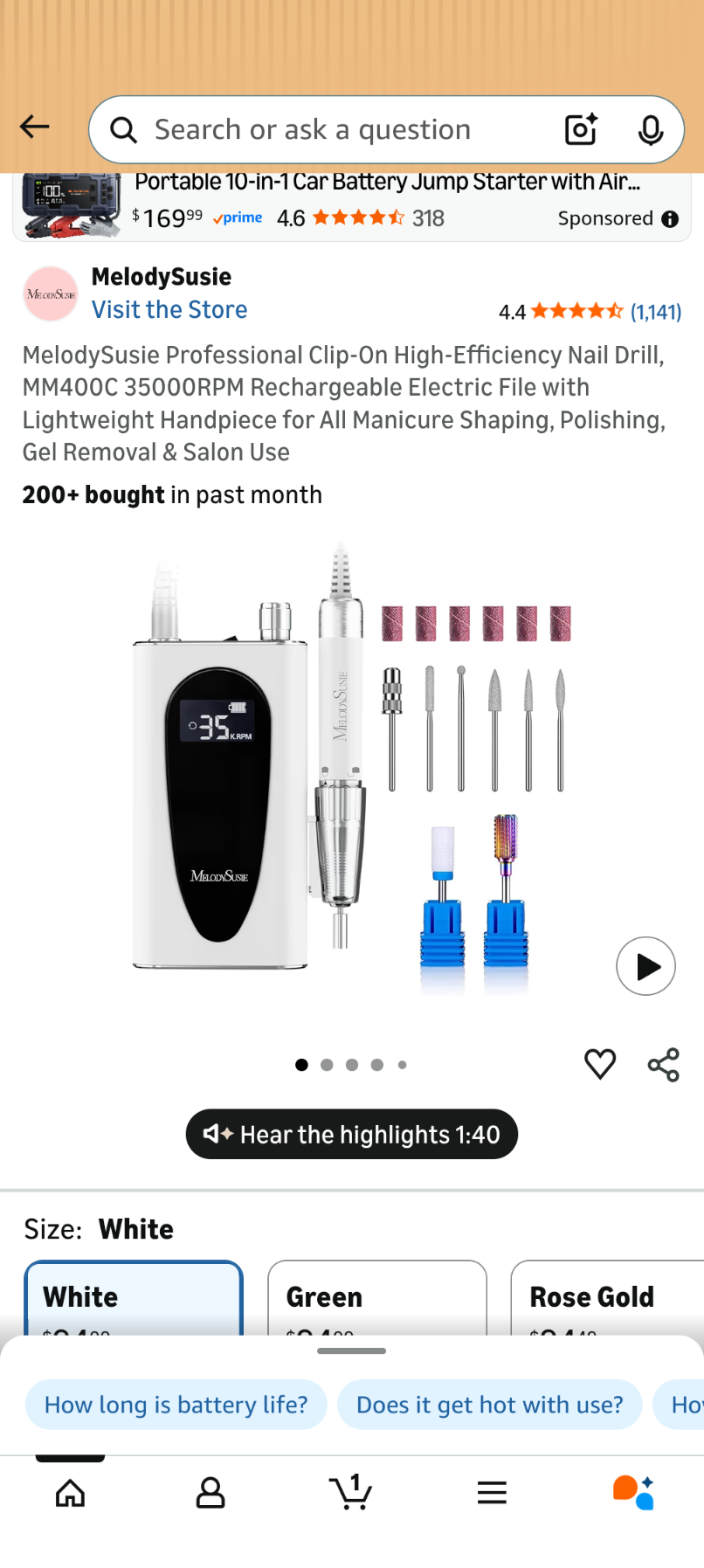Go back using the arrow icon
This screenshot has width=704, height=1568.
[x=35, y=128]
